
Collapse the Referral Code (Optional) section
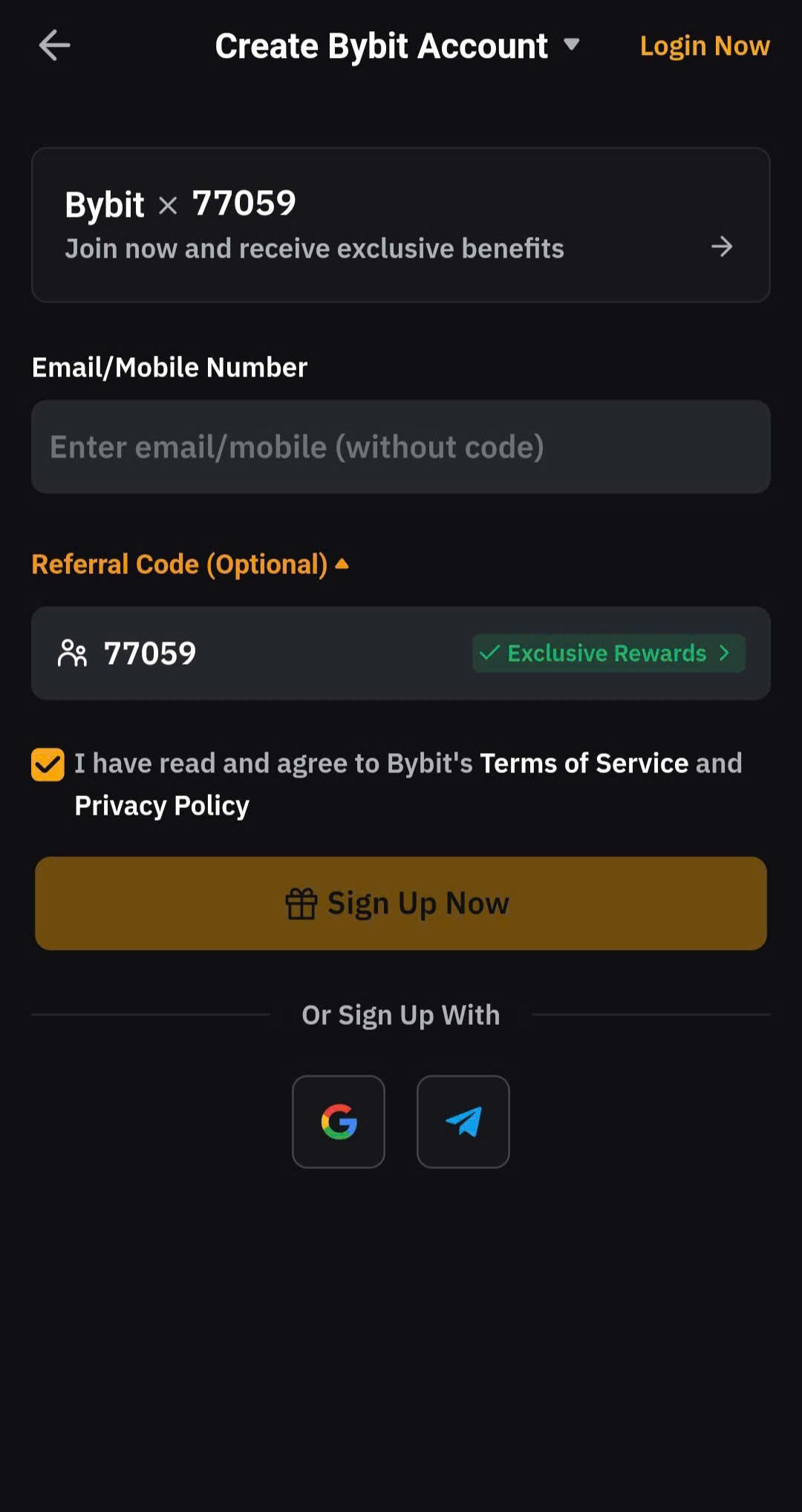190,564
